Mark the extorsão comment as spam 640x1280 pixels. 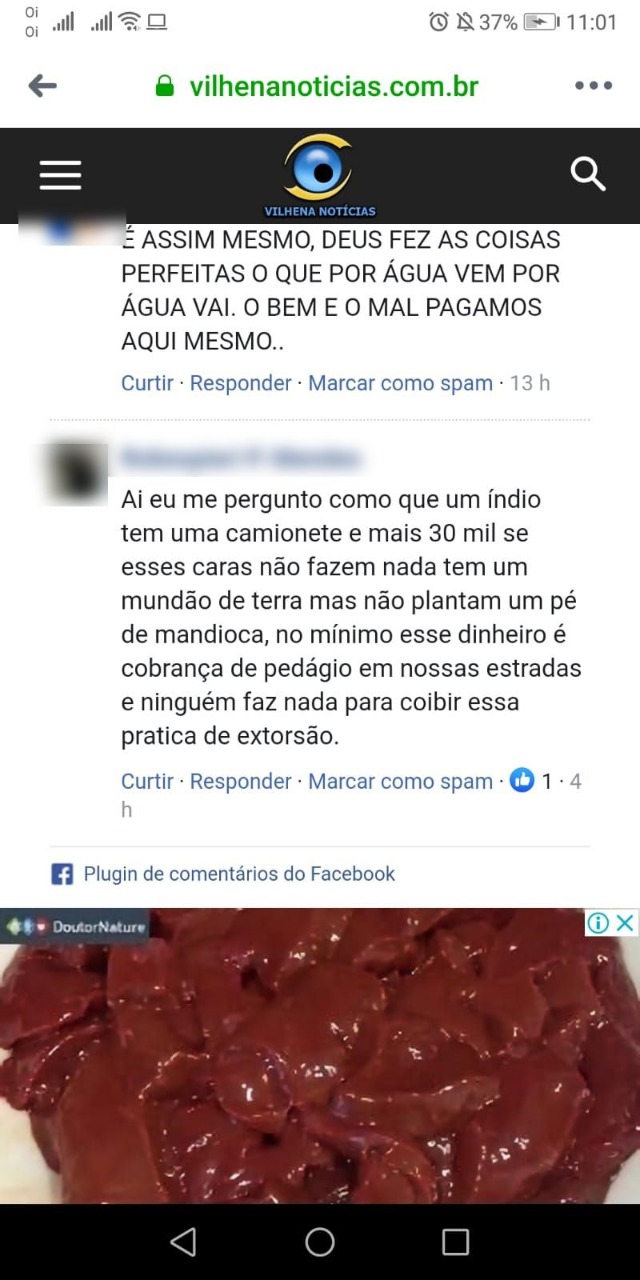tap(400, 781)
